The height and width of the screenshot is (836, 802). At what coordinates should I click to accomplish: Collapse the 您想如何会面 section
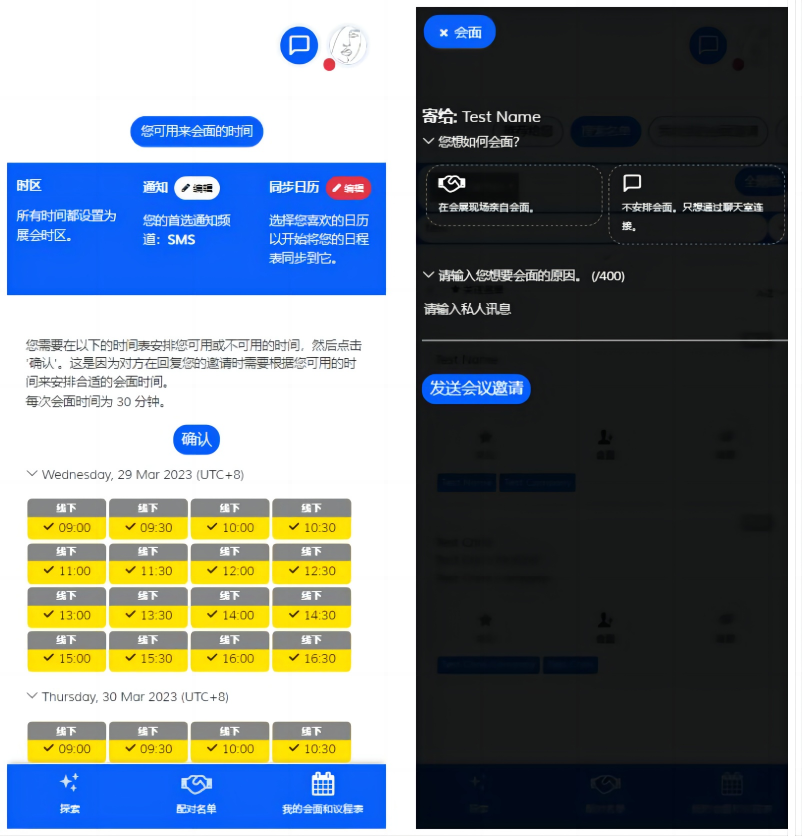pyautogui.click(x=430, y=142)
